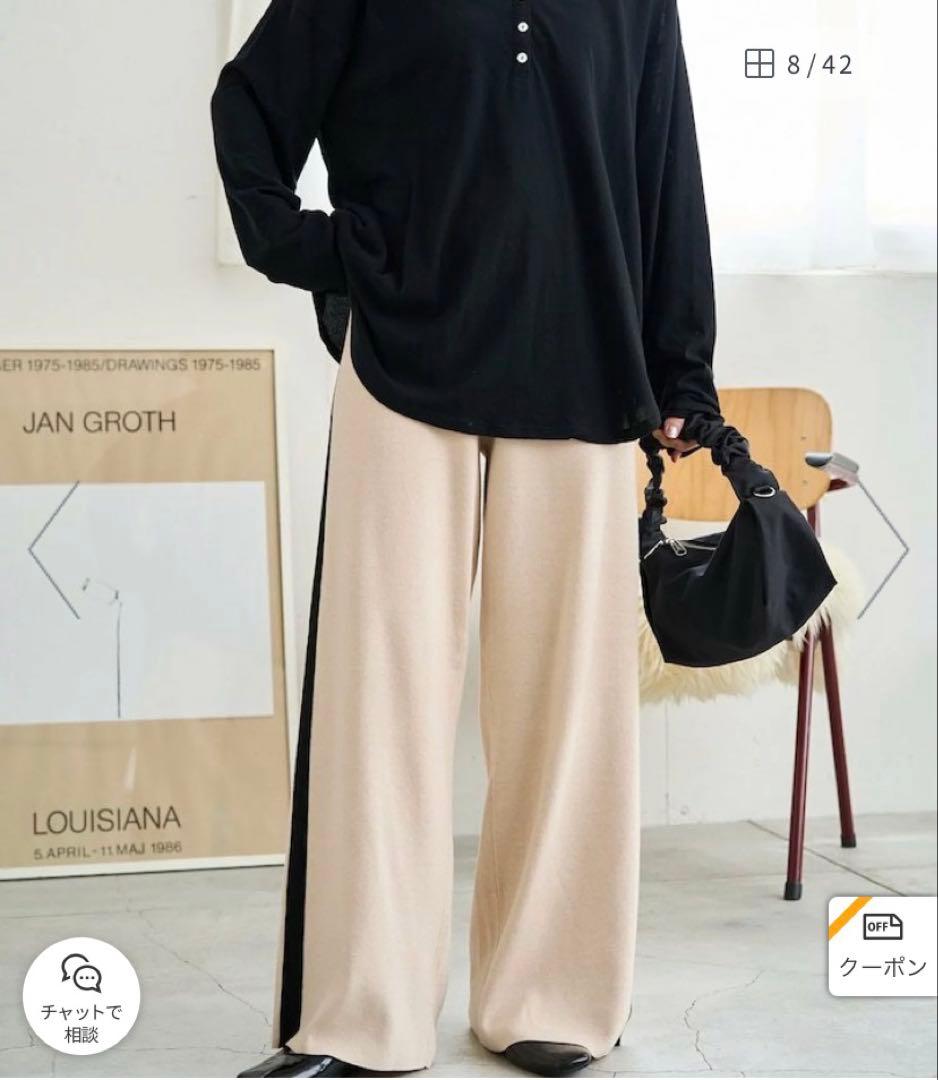Open the image grid view showing 8/42

tap(798, 65)
